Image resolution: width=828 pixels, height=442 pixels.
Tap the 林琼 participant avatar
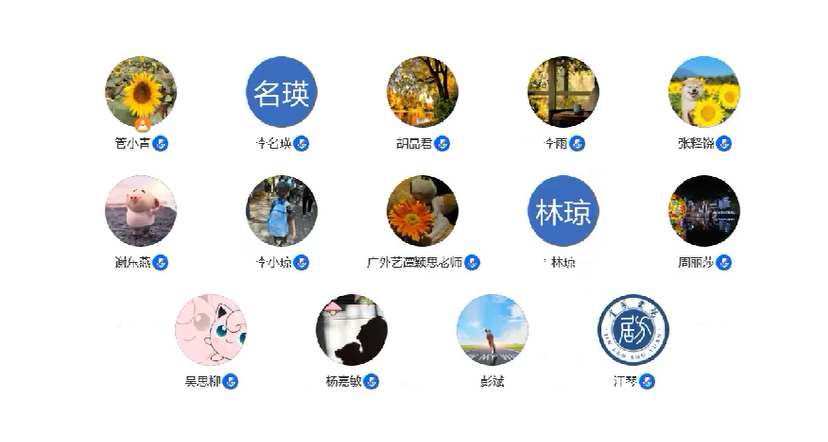563,211
